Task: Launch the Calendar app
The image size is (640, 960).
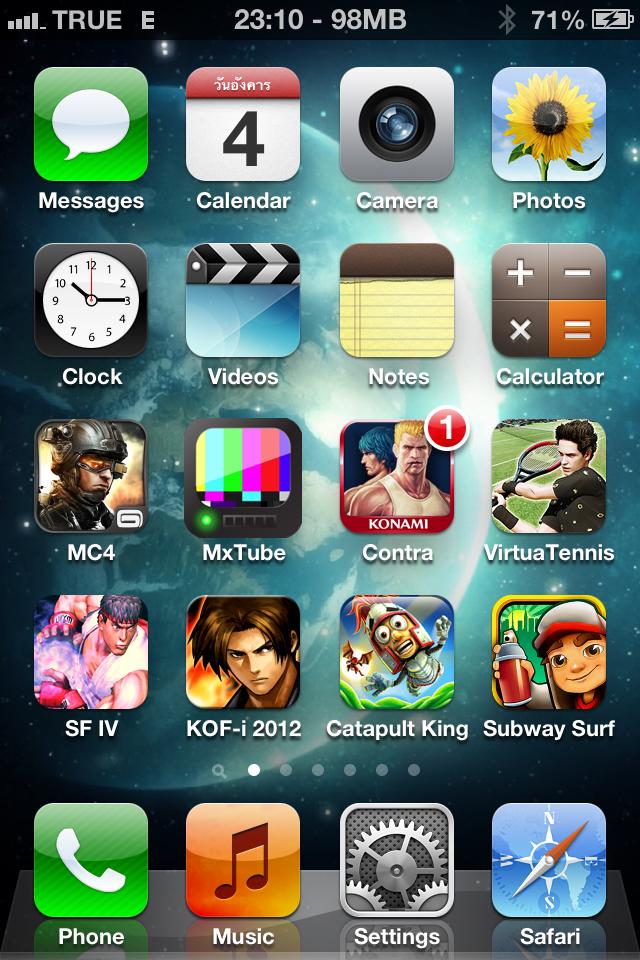Action: click(x=243, y=124)
